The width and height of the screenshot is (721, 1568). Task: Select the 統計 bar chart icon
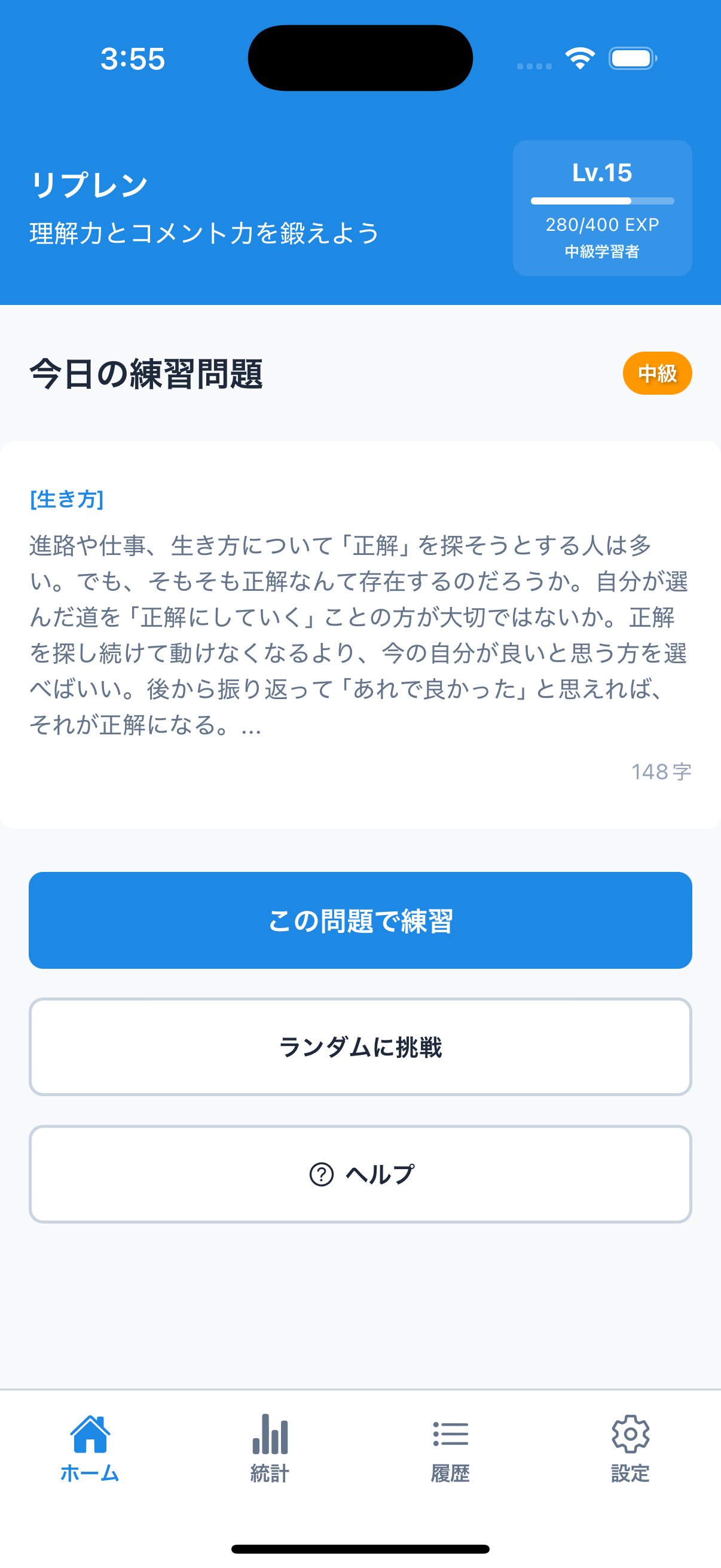270,1435
